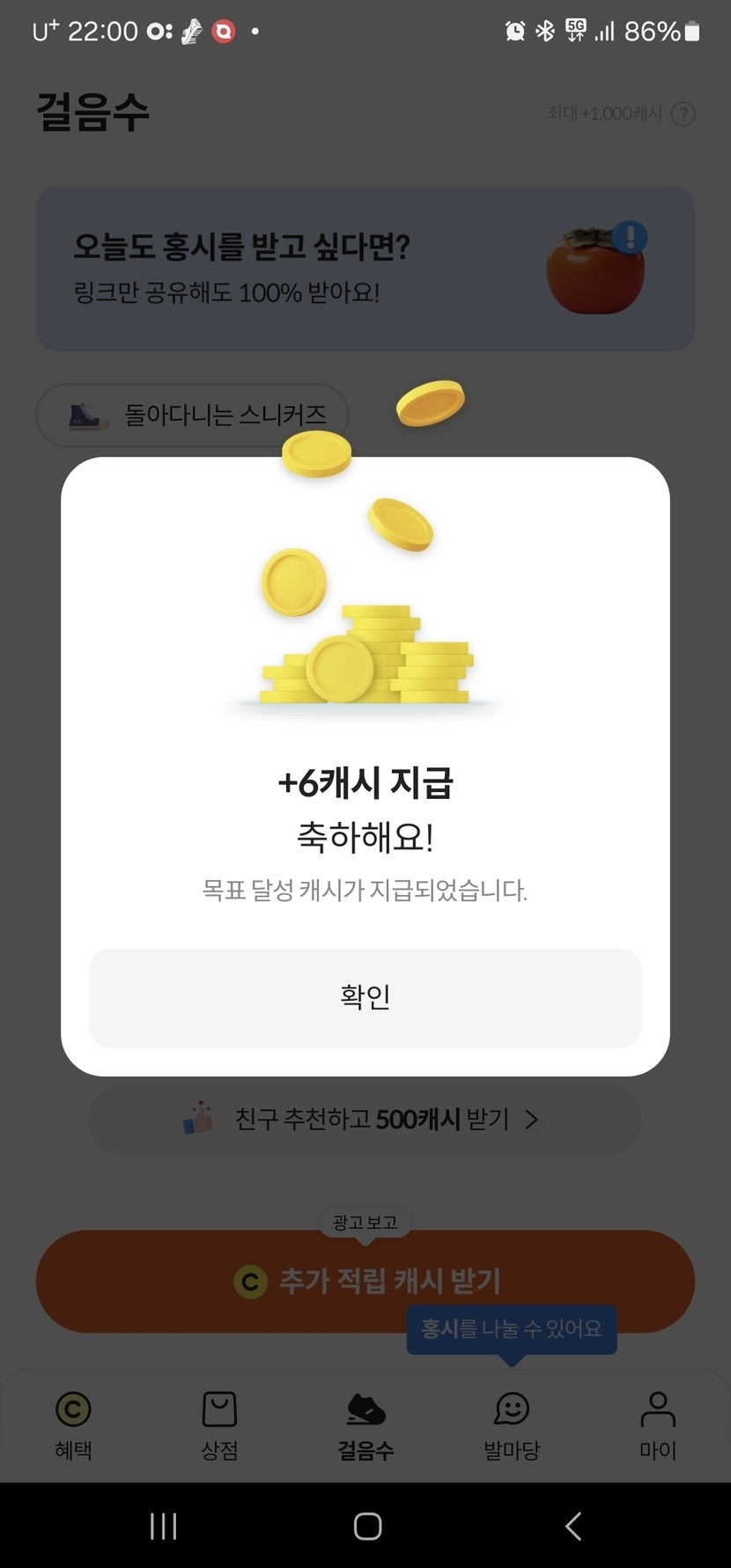Open the help question mark icon
This screenshot has height=1568, width=731.
[683, 114]
